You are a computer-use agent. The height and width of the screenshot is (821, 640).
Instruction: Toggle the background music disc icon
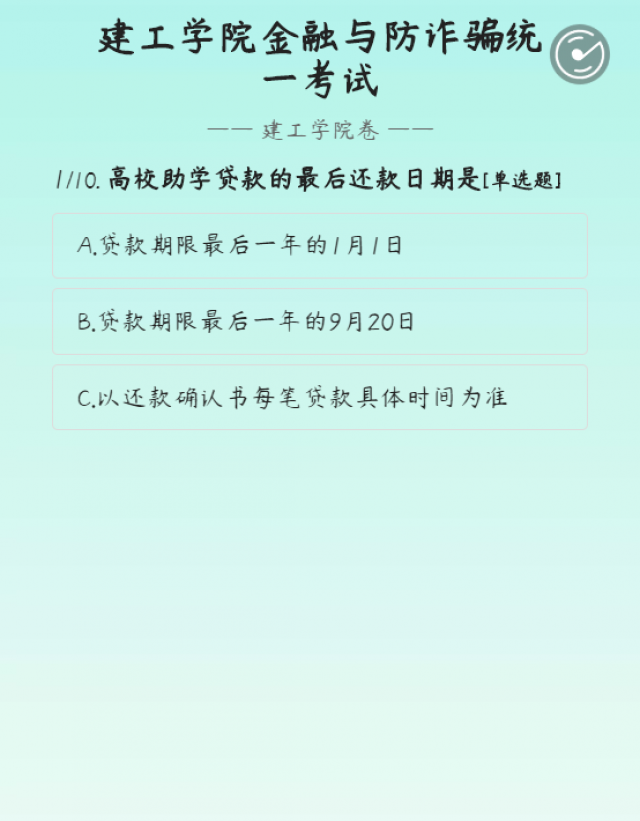[x=579, y=54]
